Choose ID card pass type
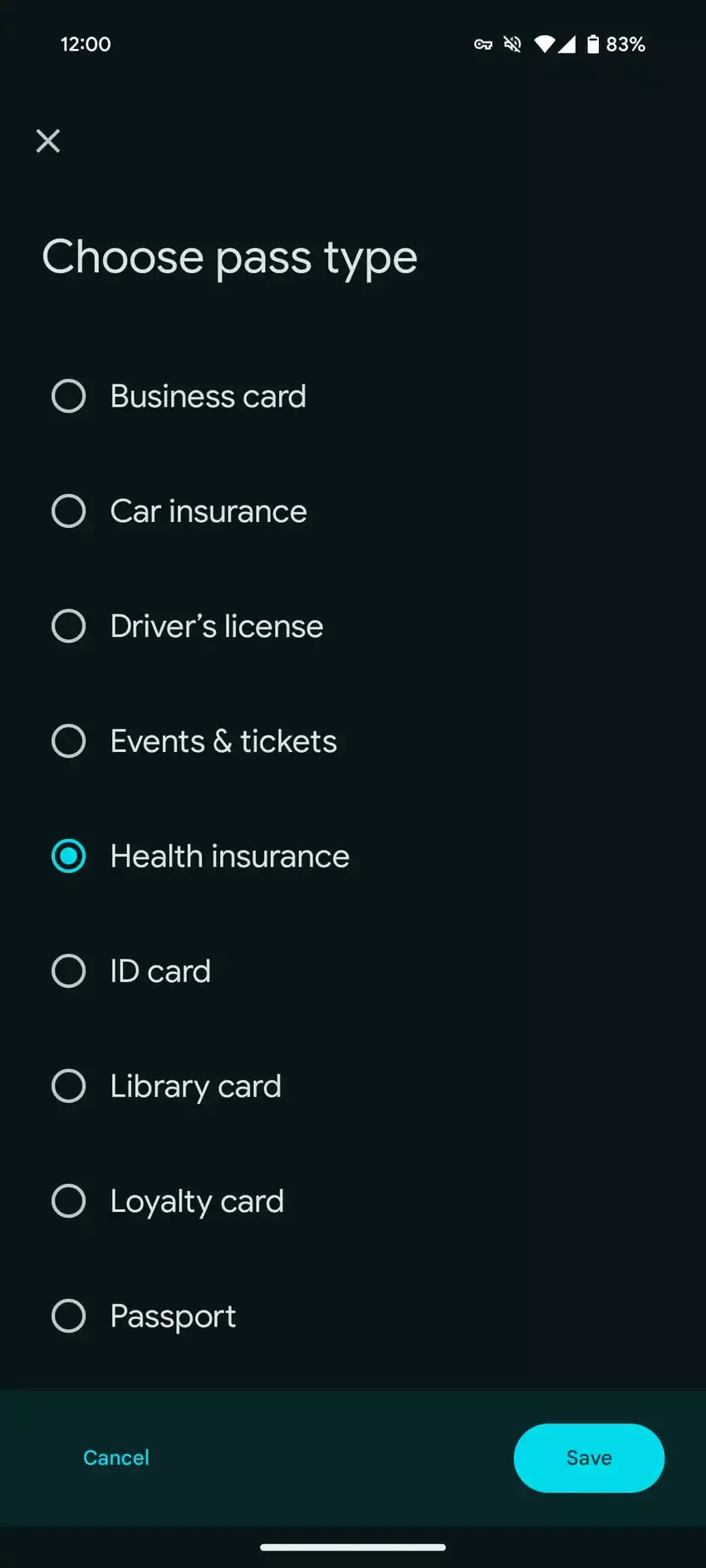Screen dimensions: 706x1568 (69, 971)
